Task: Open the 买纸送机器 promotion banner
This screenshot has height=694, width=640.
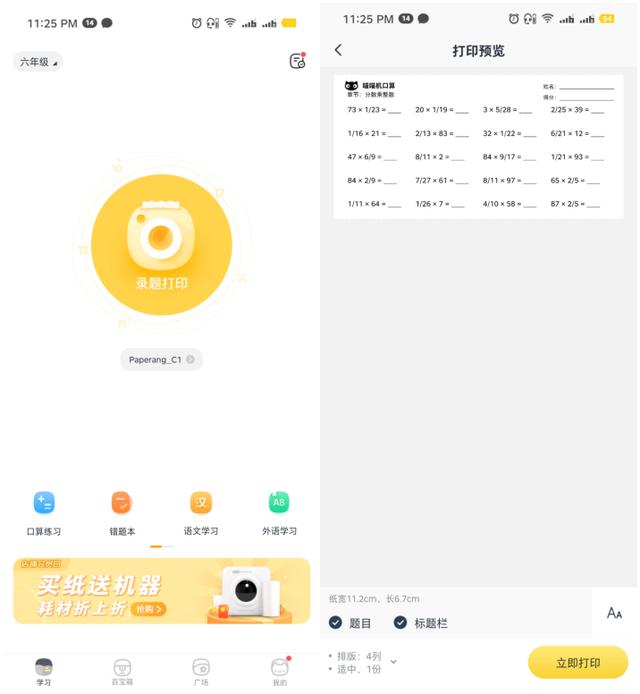Action: [161, 591]
